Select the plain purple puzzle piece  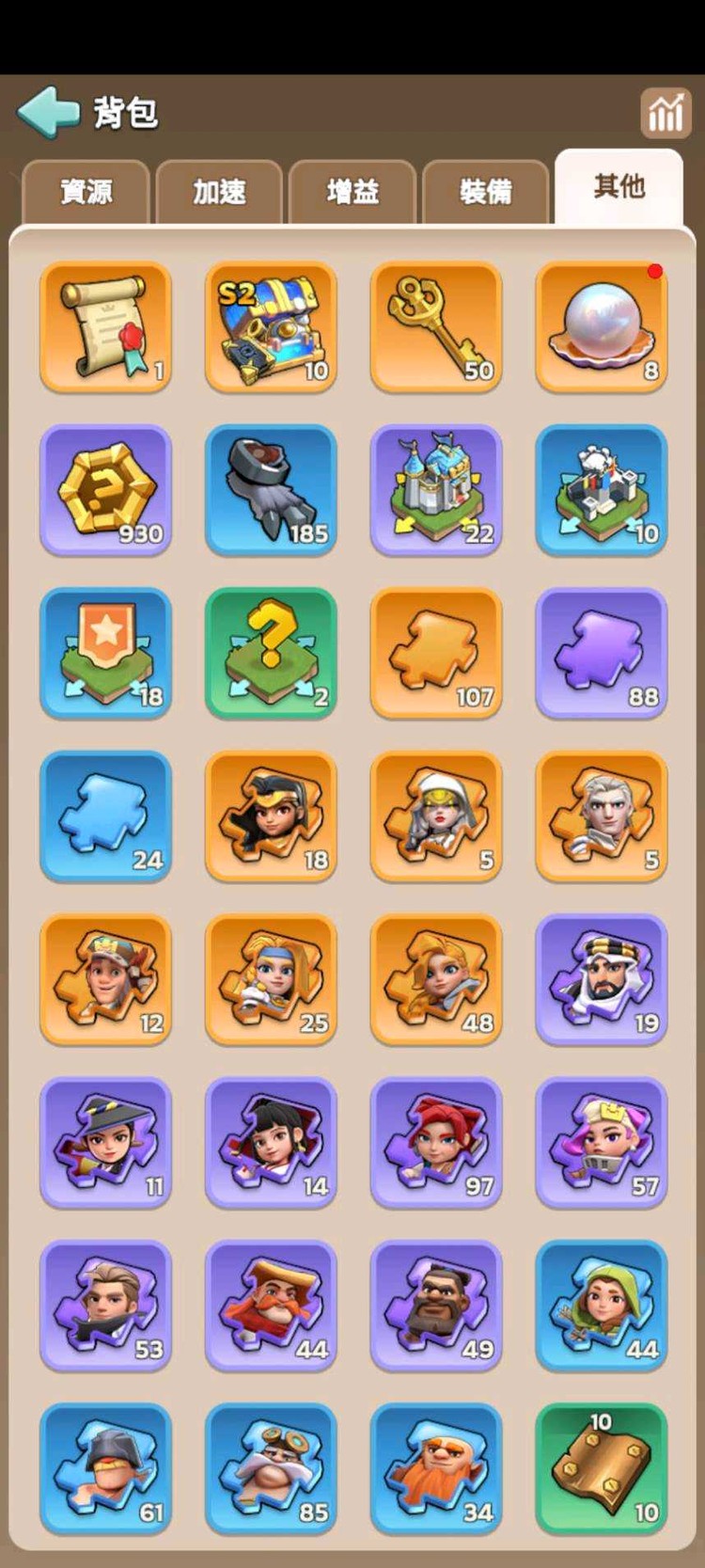[601, 653]
